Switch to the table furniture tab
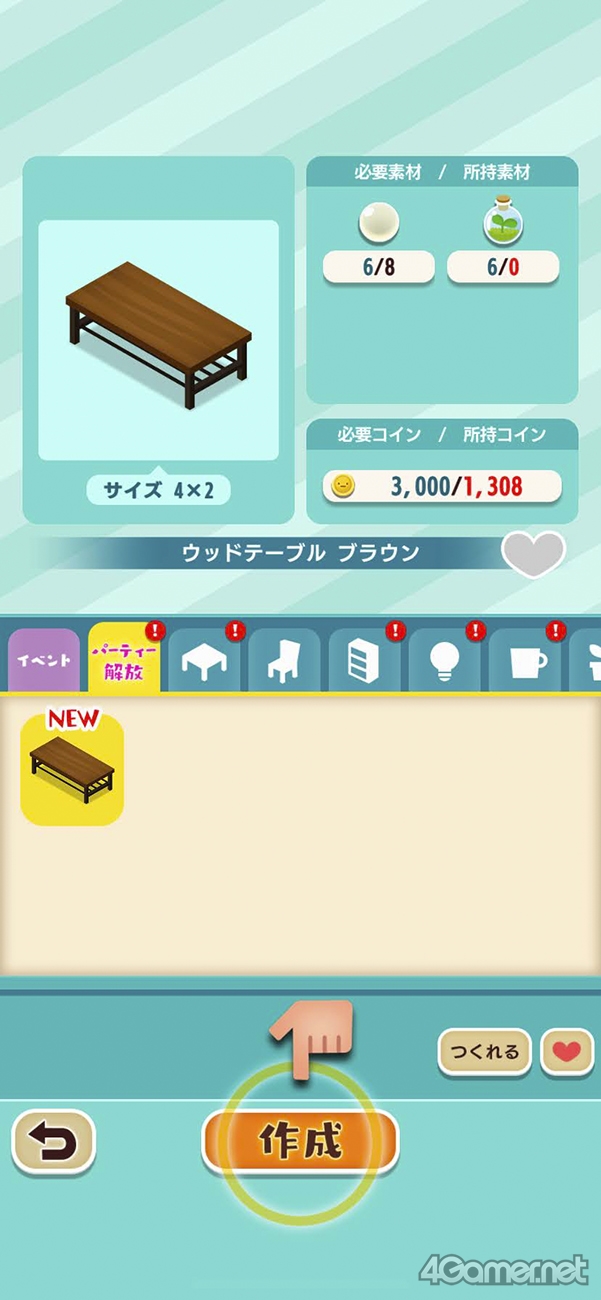The image size is (601, 1300). (204, 660)
